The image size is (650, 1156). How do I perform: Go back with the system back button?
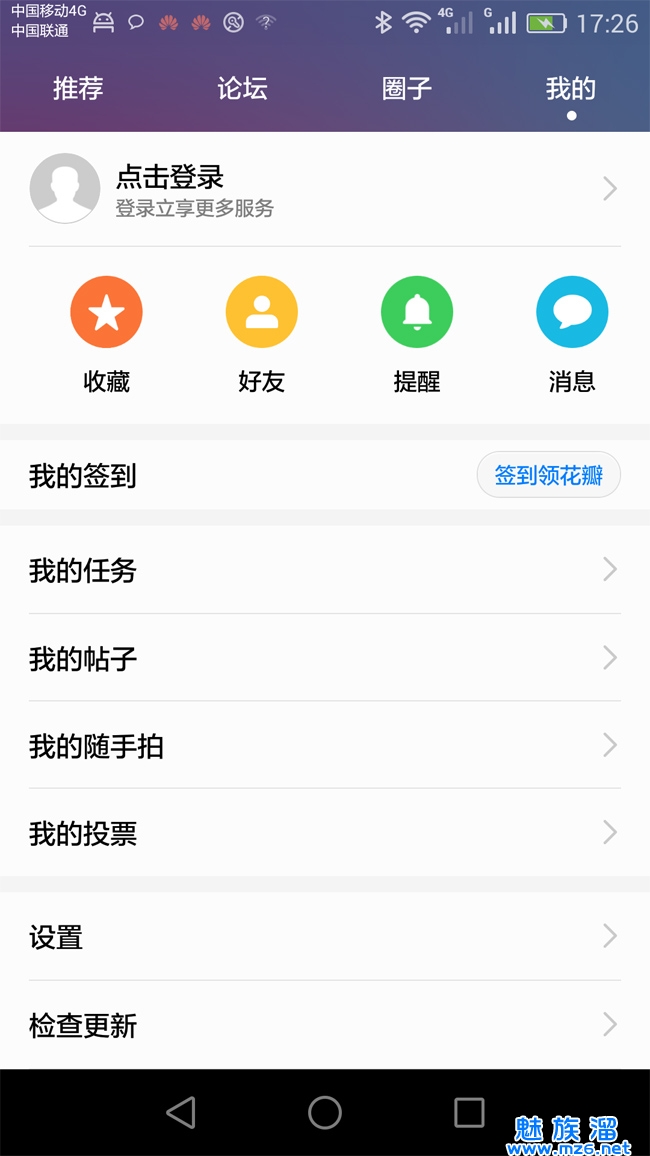click(181, 1112)
